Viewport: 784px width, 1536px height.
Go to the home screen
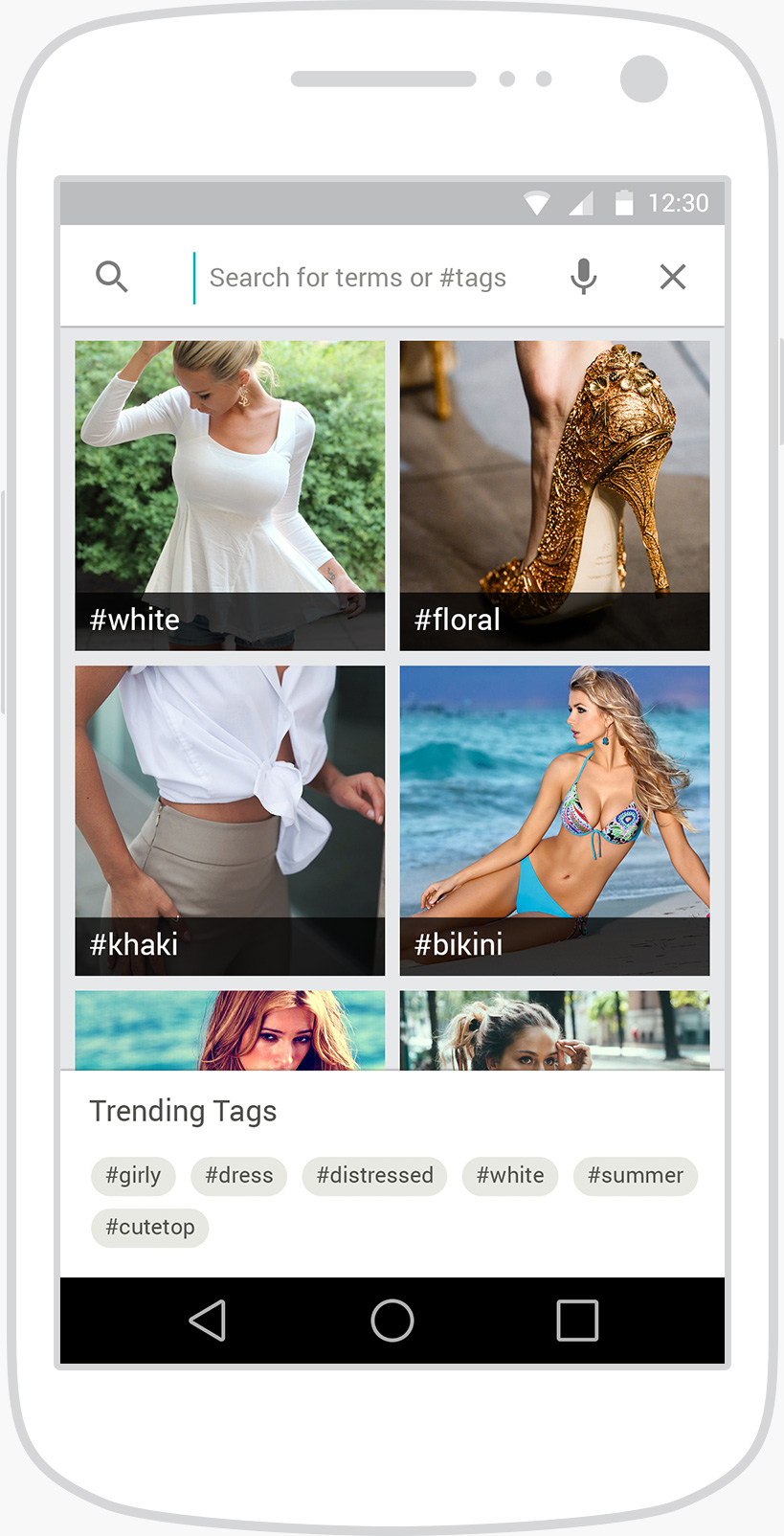pyautogui.click(x=392, y=1321)
